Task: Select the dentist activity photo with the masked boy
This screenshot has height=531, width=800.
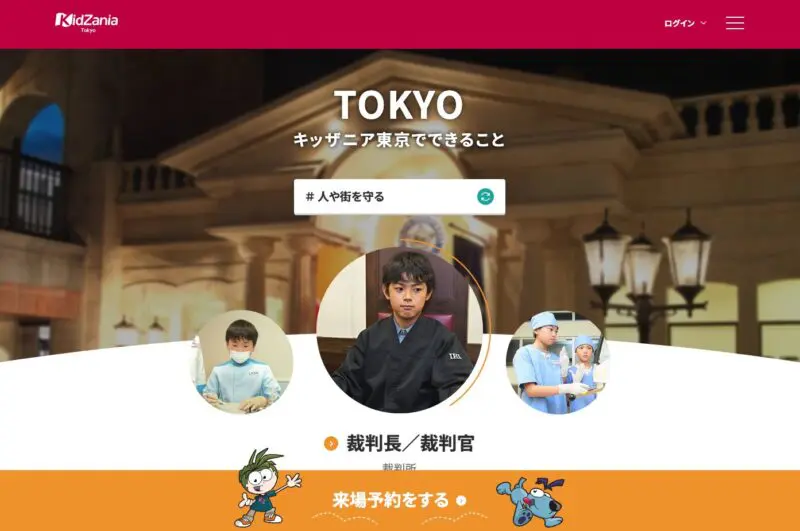Action: 242,362
